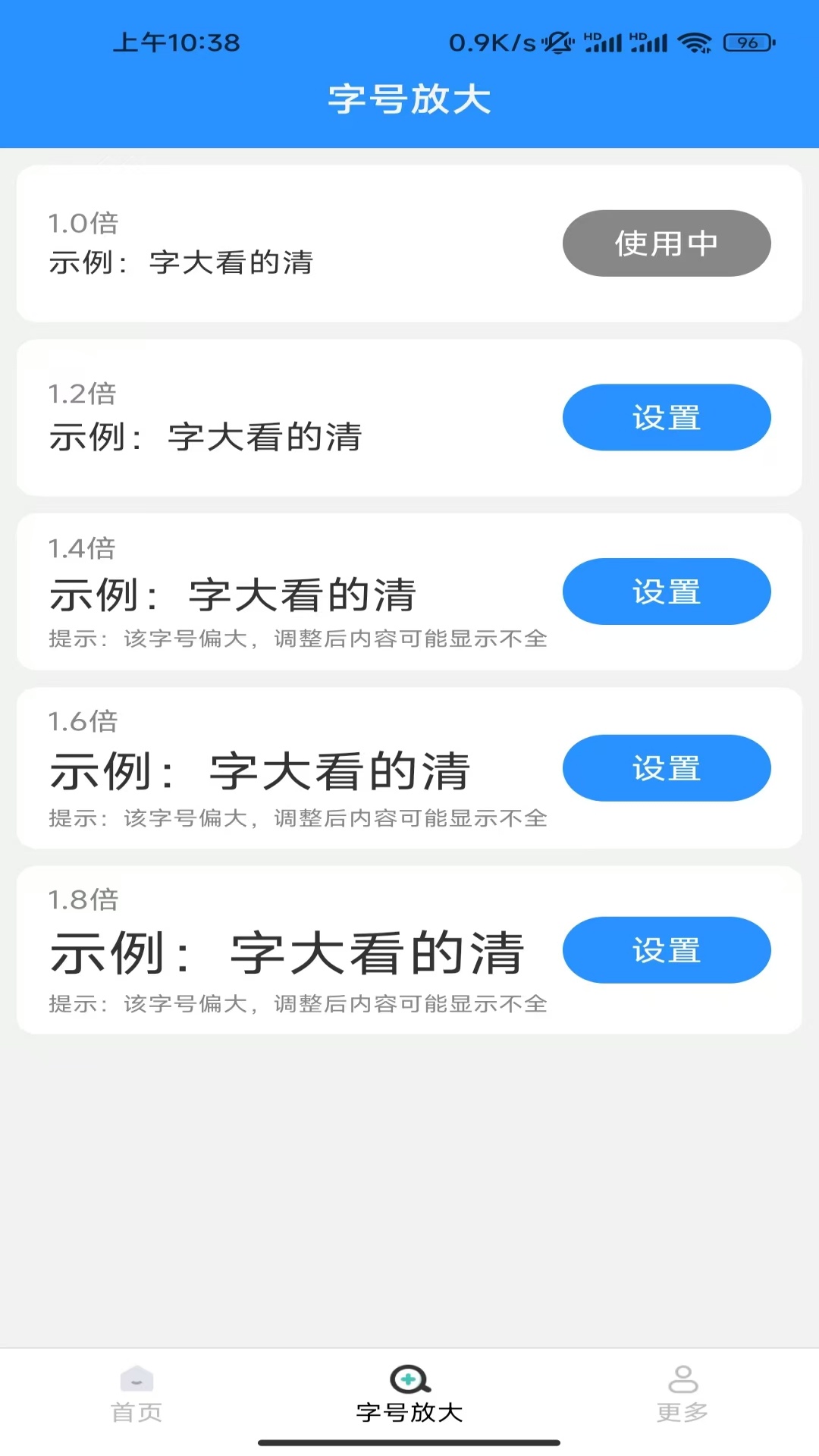Click the 字号放大 page title
Screen dimensions: 819x1456
(409, 99)
